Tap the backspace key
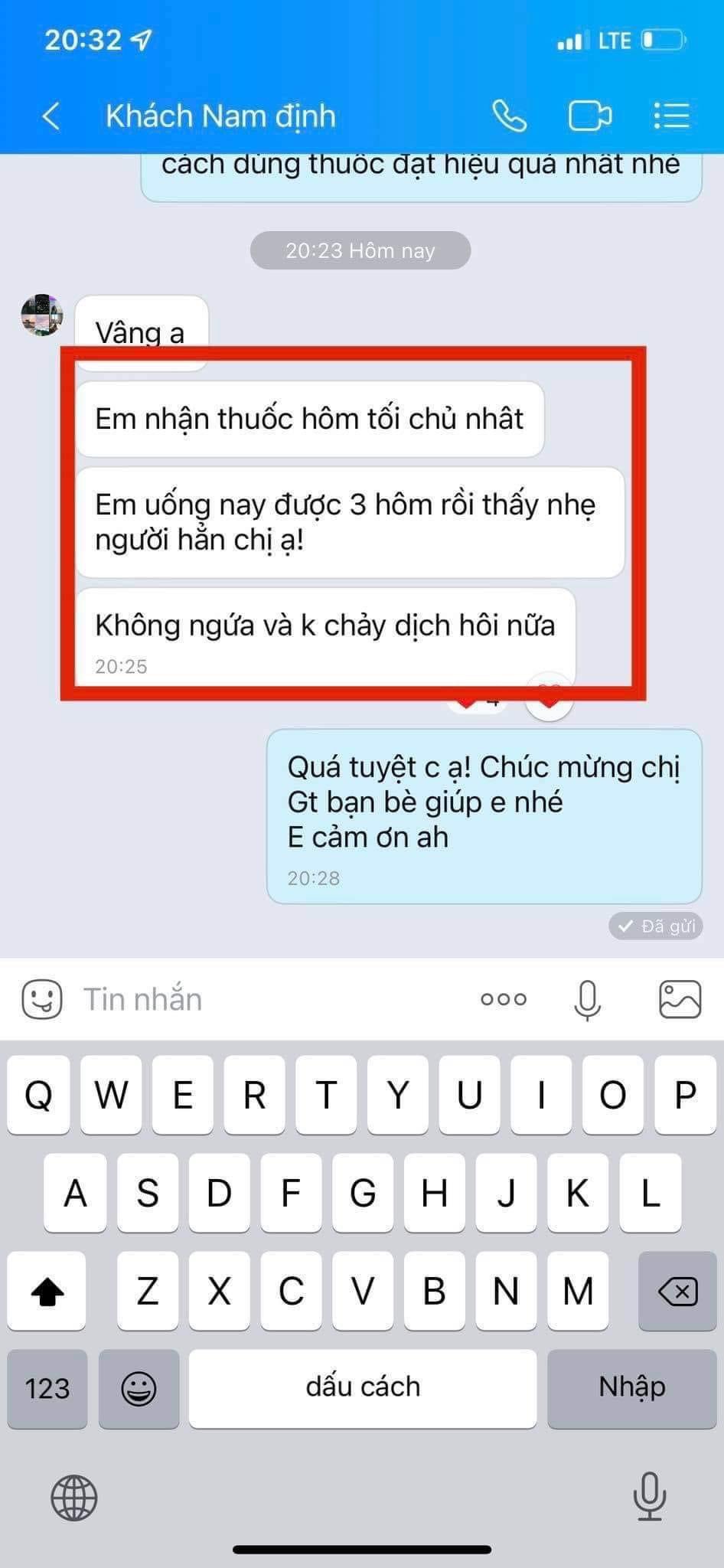 [677, 1292]
